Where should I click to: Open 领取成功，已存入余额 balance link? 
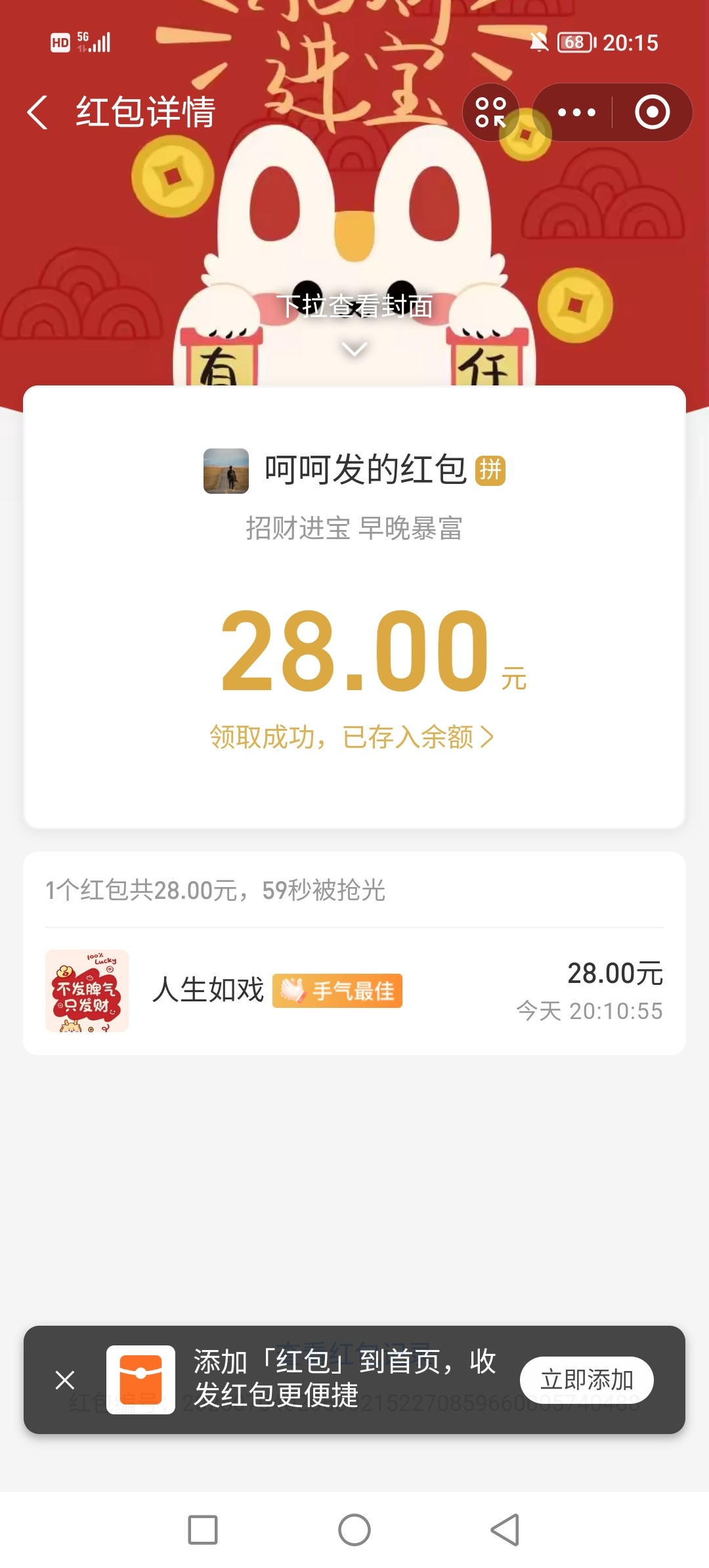(352, 737)
